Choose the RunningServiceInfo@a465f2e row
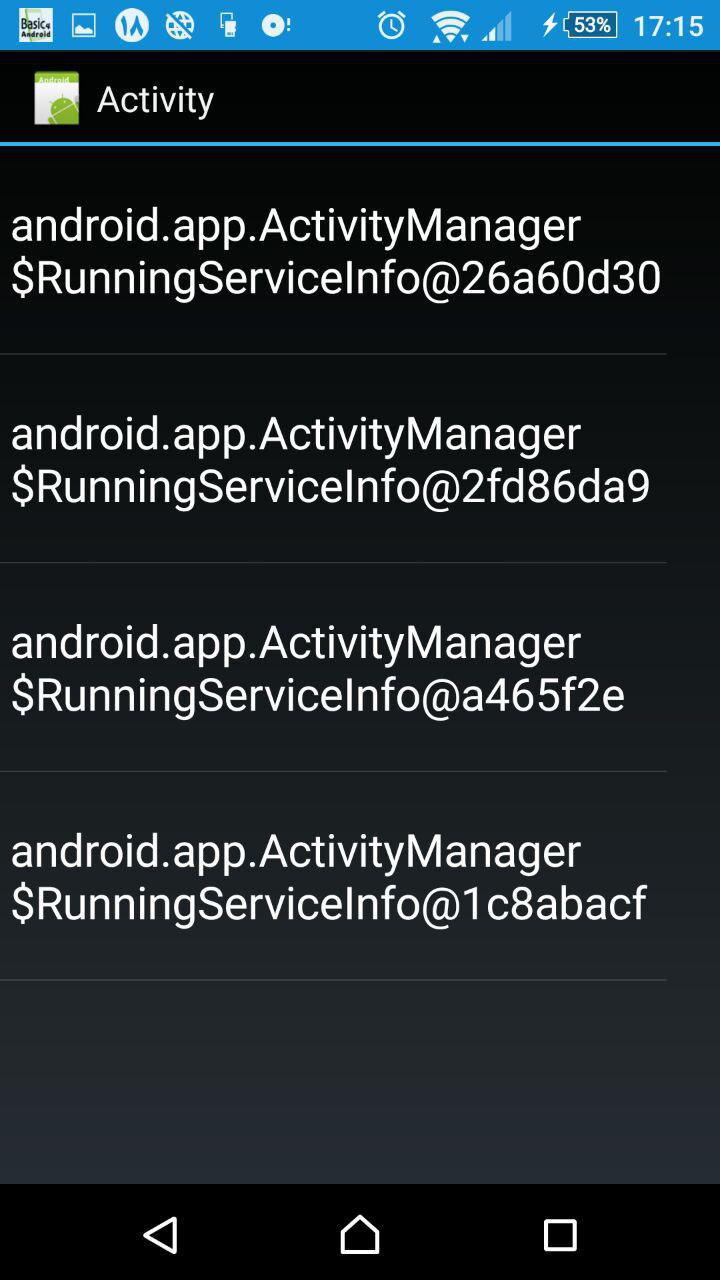The height and width of the screenshot is (1280, 720). tap(335, 668)
